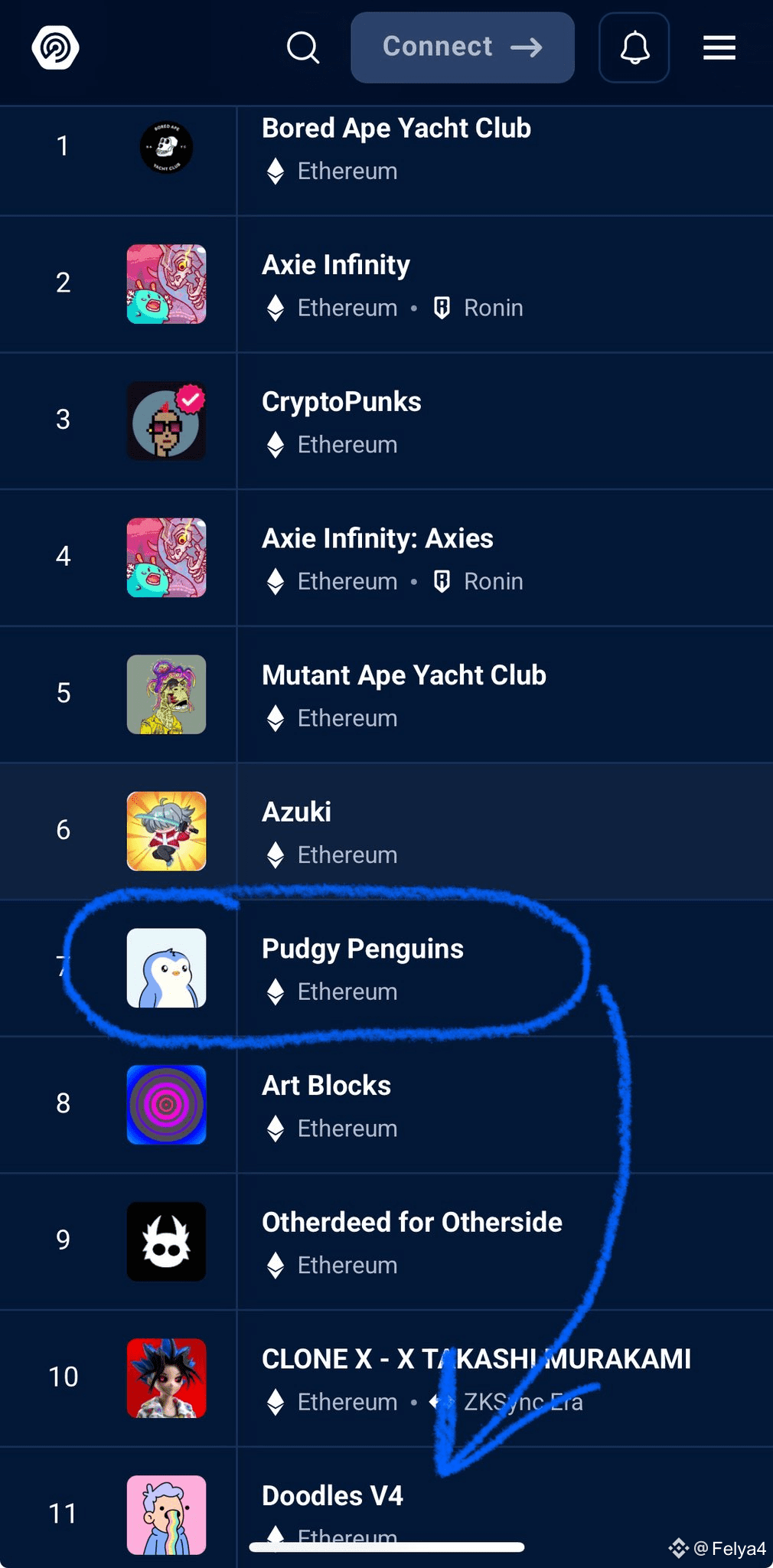Tap the Connect button
The width and height of the screenshot is (773, 1568).
(462, 47)
